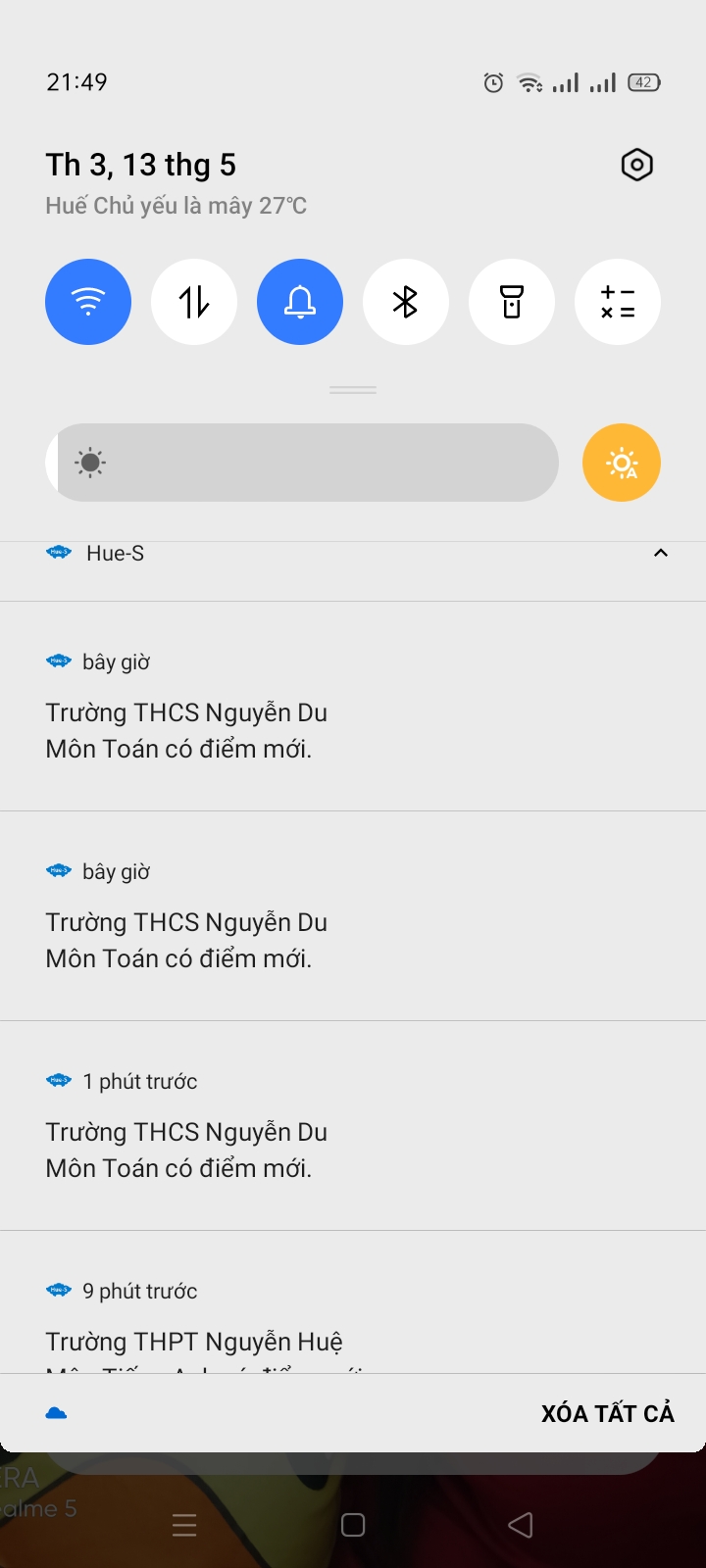Open settings via the gear icon
This screenshot has height=1568, width=706.
(x=637, y=165)
